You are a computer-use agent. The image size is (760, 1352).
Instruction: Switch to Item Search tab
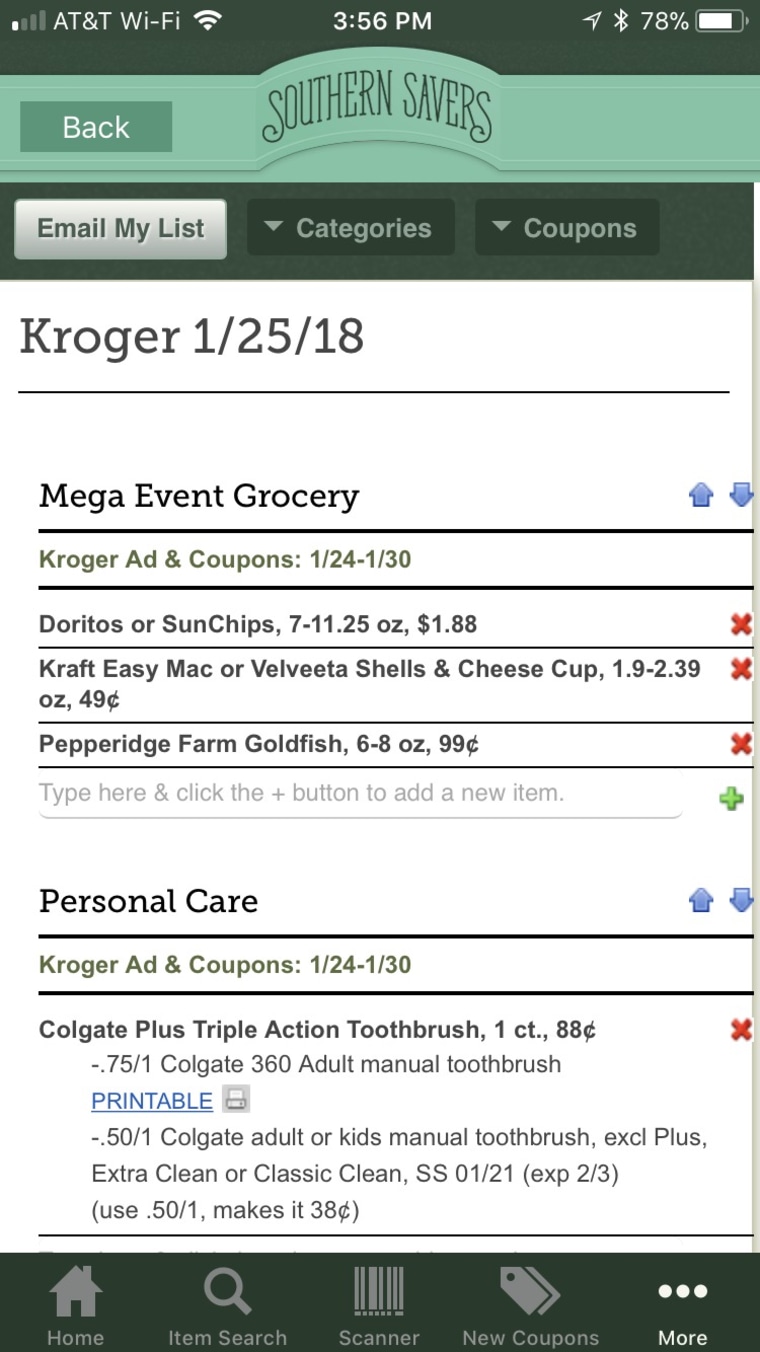227,1305
